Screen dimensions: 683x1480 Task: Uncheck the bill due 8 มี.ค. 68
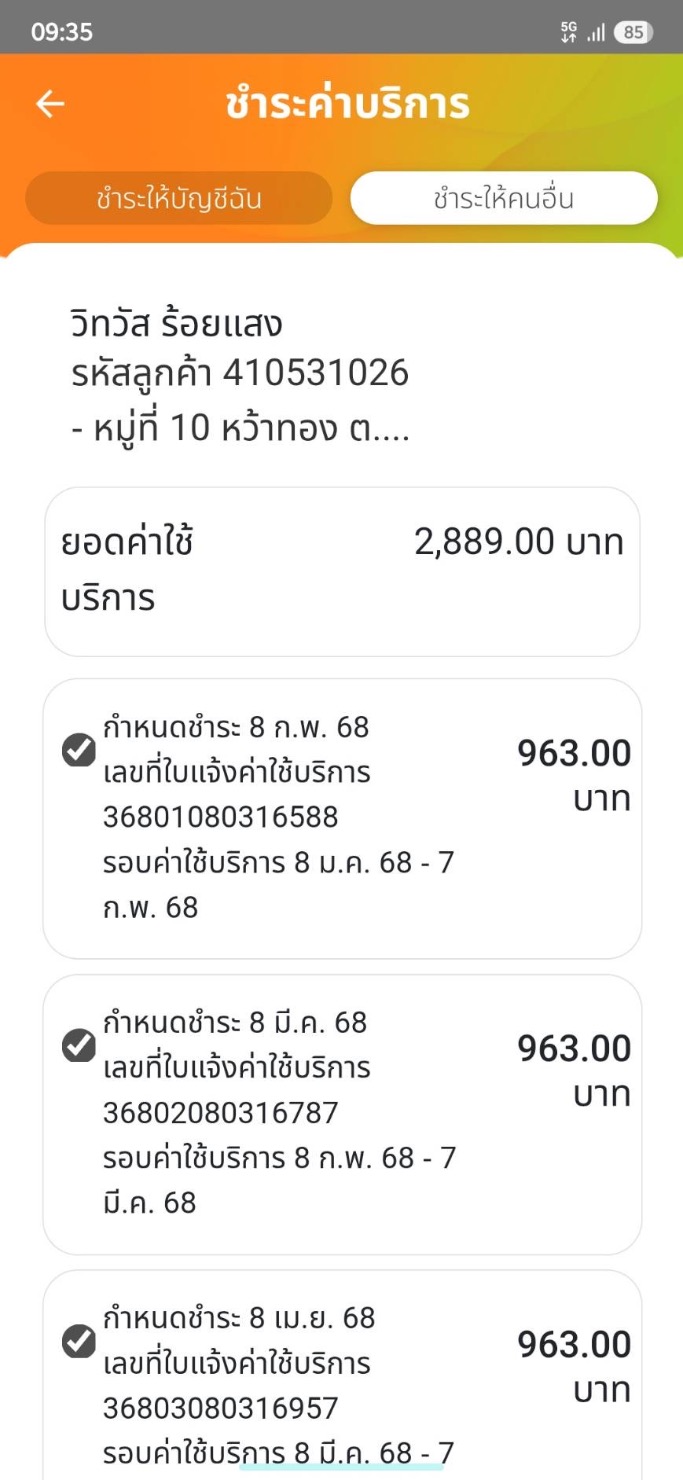pyautogui.click(x=79, y=1046)
